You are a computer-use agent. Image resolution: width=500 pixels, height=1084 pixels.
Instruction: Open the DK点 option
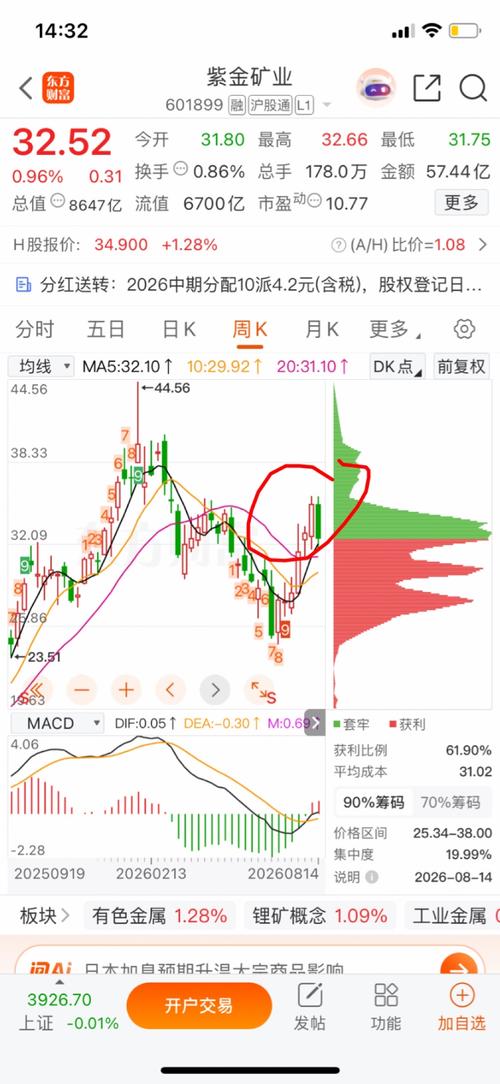point(398,366)
